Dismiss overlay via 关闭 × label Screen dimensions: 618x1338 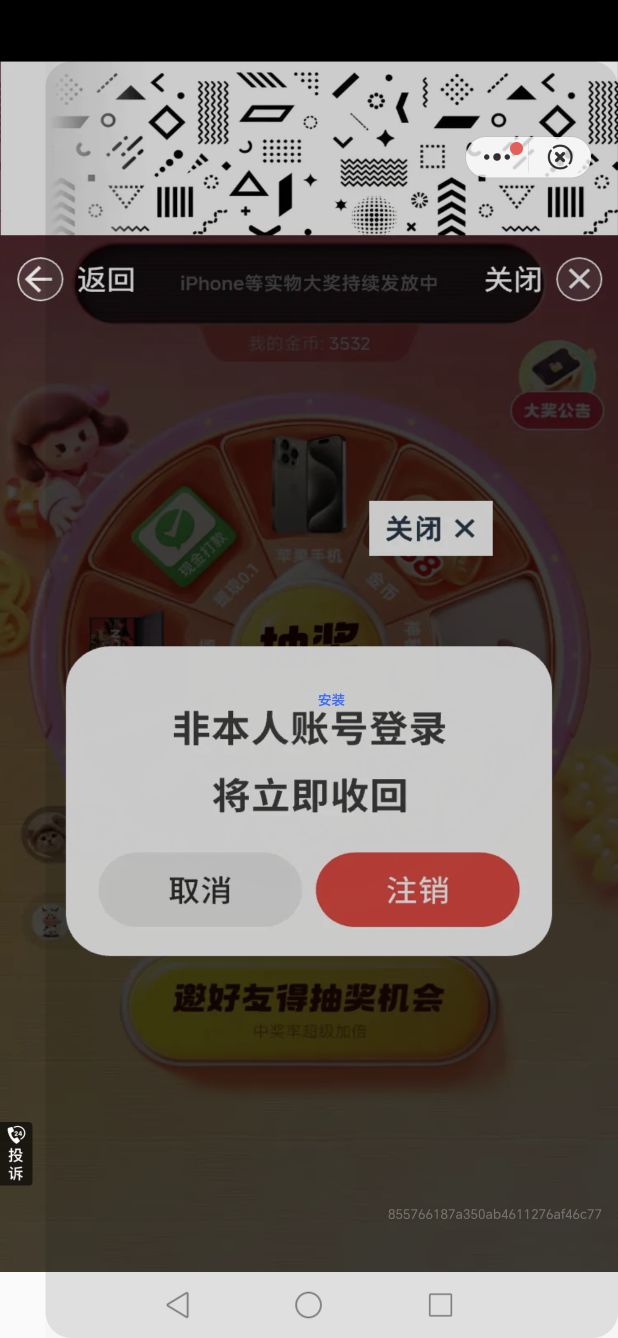431,528
